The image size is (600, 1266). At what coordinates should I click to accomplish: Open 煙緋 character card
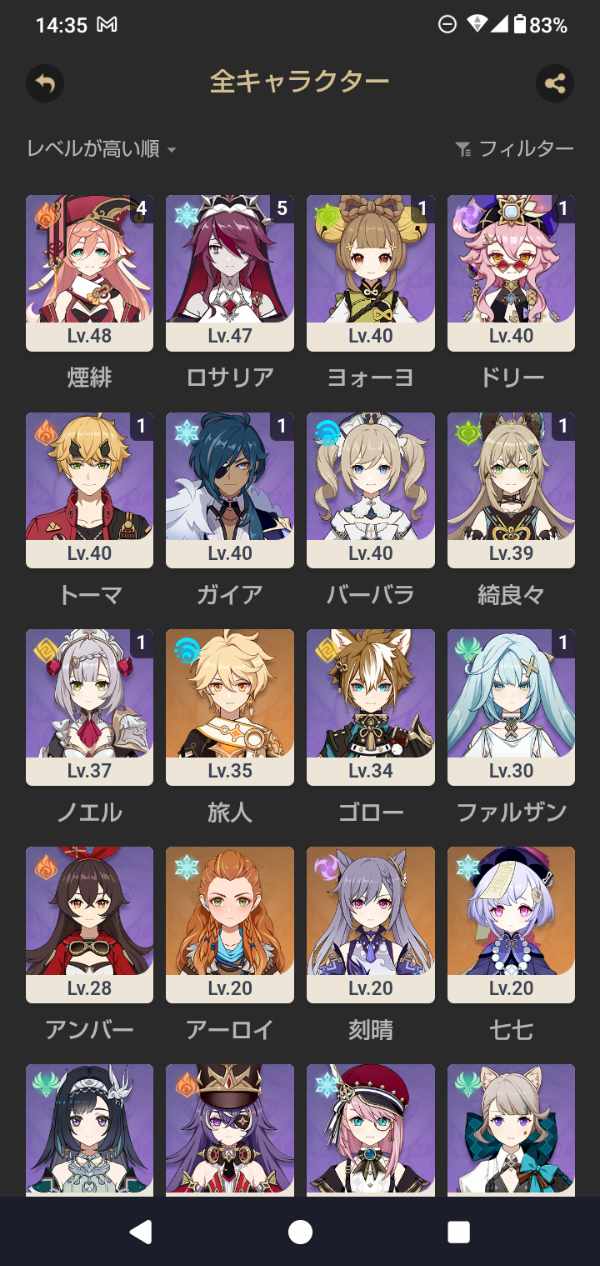click(x=90, y=273)
